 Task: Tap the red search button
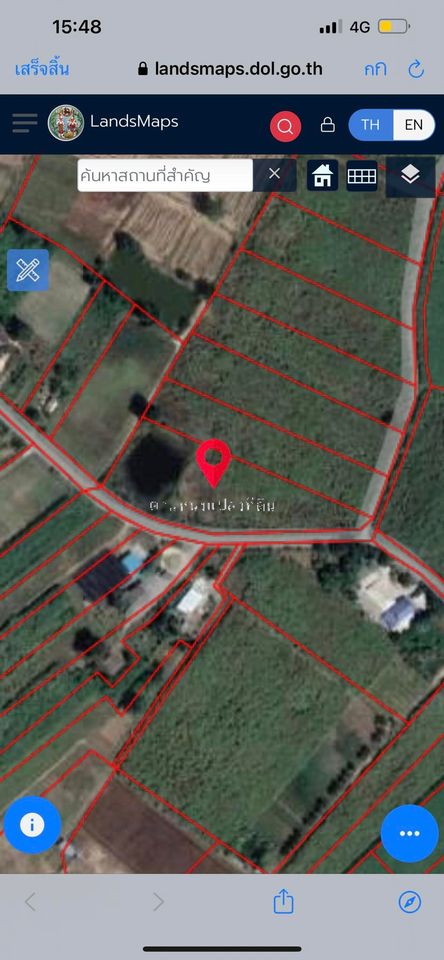click(285, 126)
